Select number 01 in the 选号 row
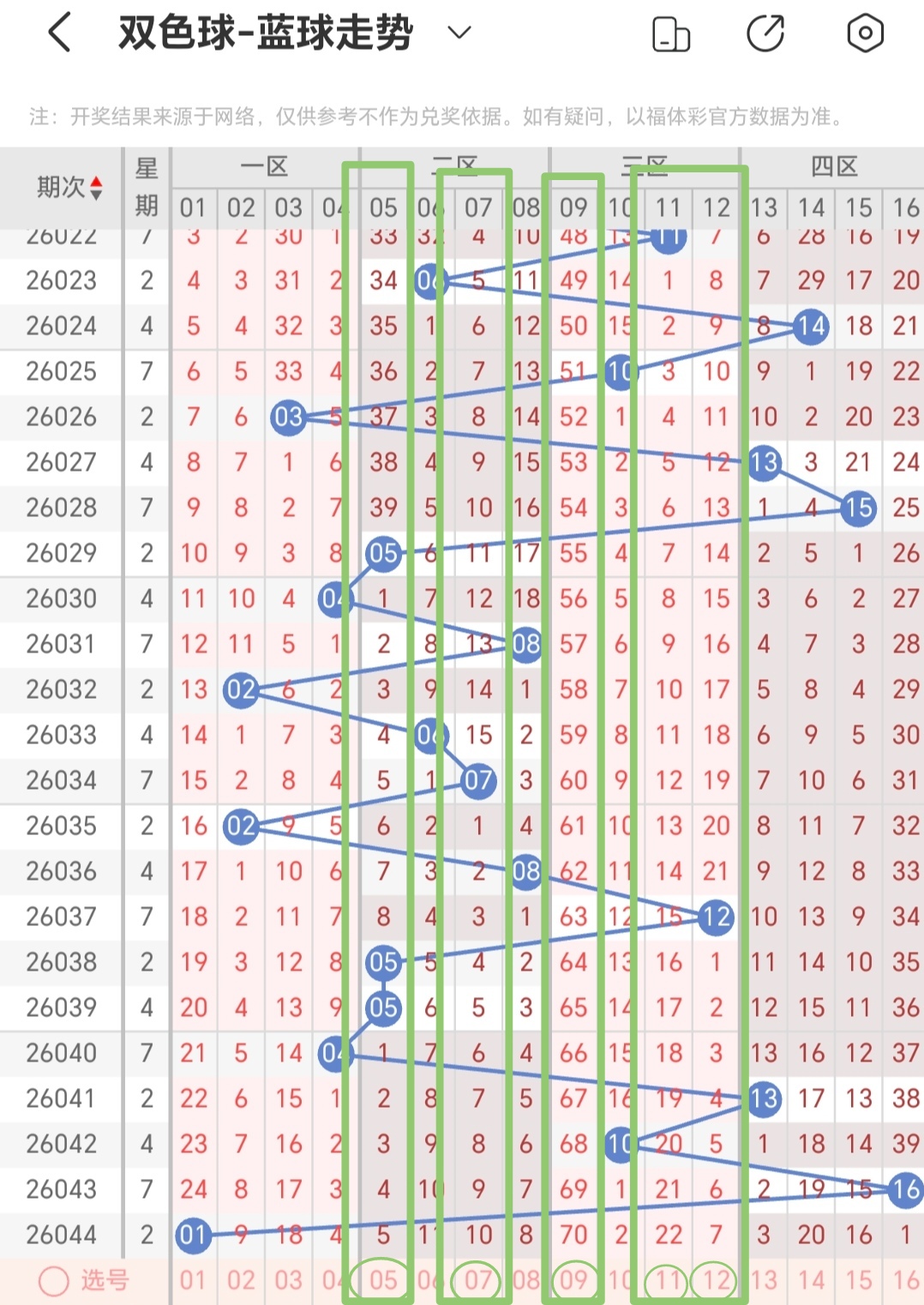 click(193, 1281)
